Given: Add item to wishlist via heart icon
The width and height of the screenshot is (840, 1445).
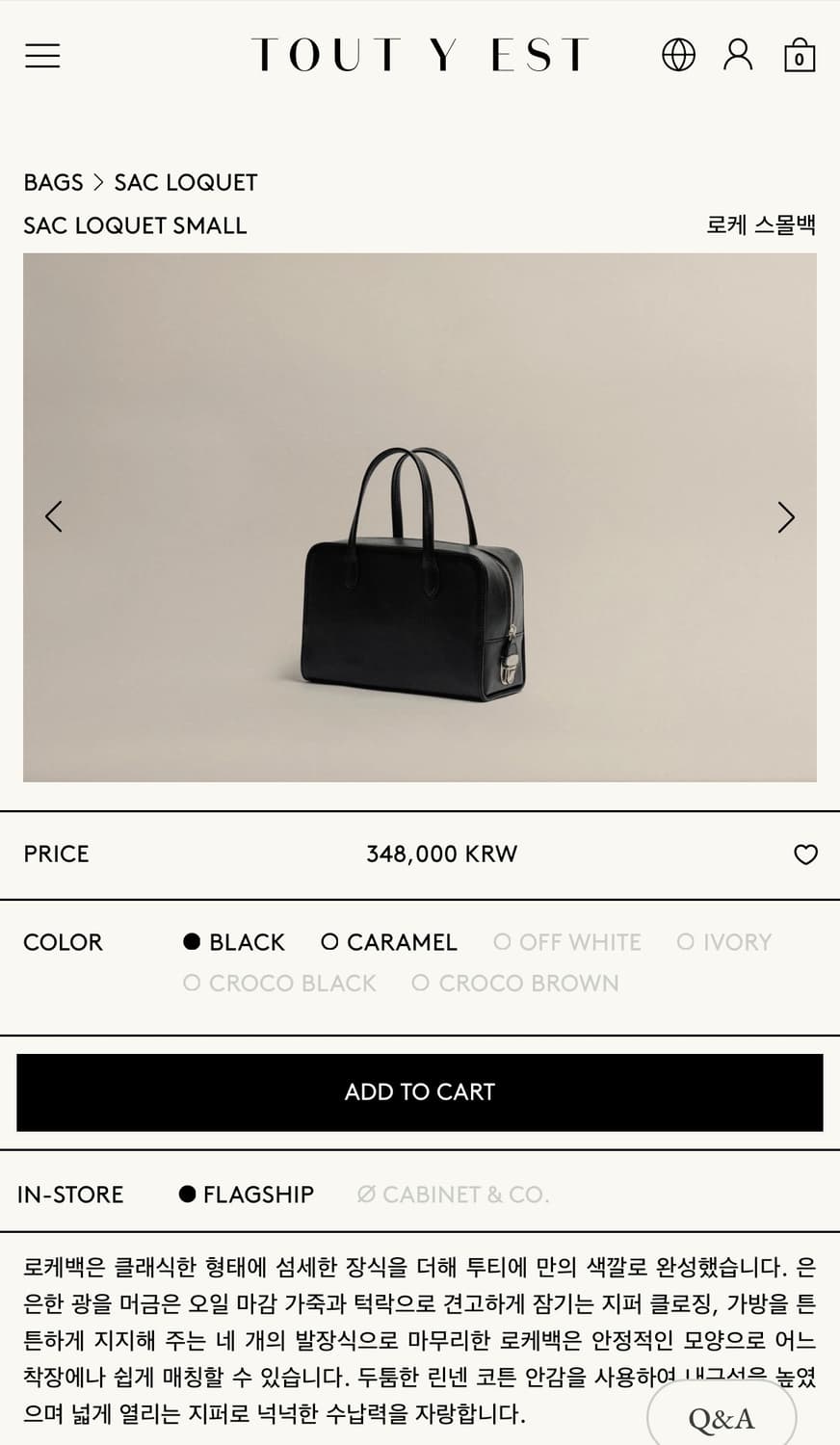Looking at the screenshot, I should 806,854.
